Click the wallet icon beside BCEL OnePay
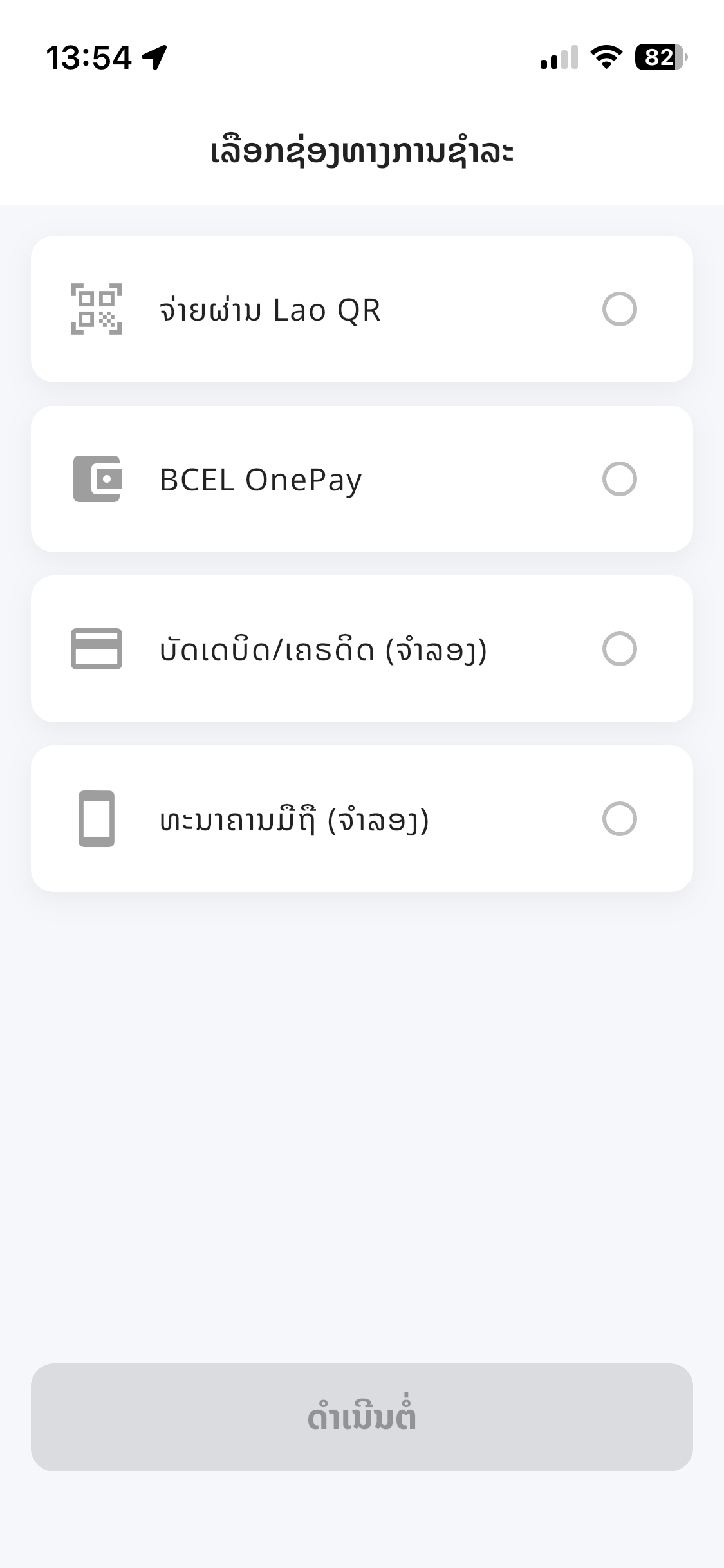The height and width of the screenshot is (1568, 724). coord(98,478)
